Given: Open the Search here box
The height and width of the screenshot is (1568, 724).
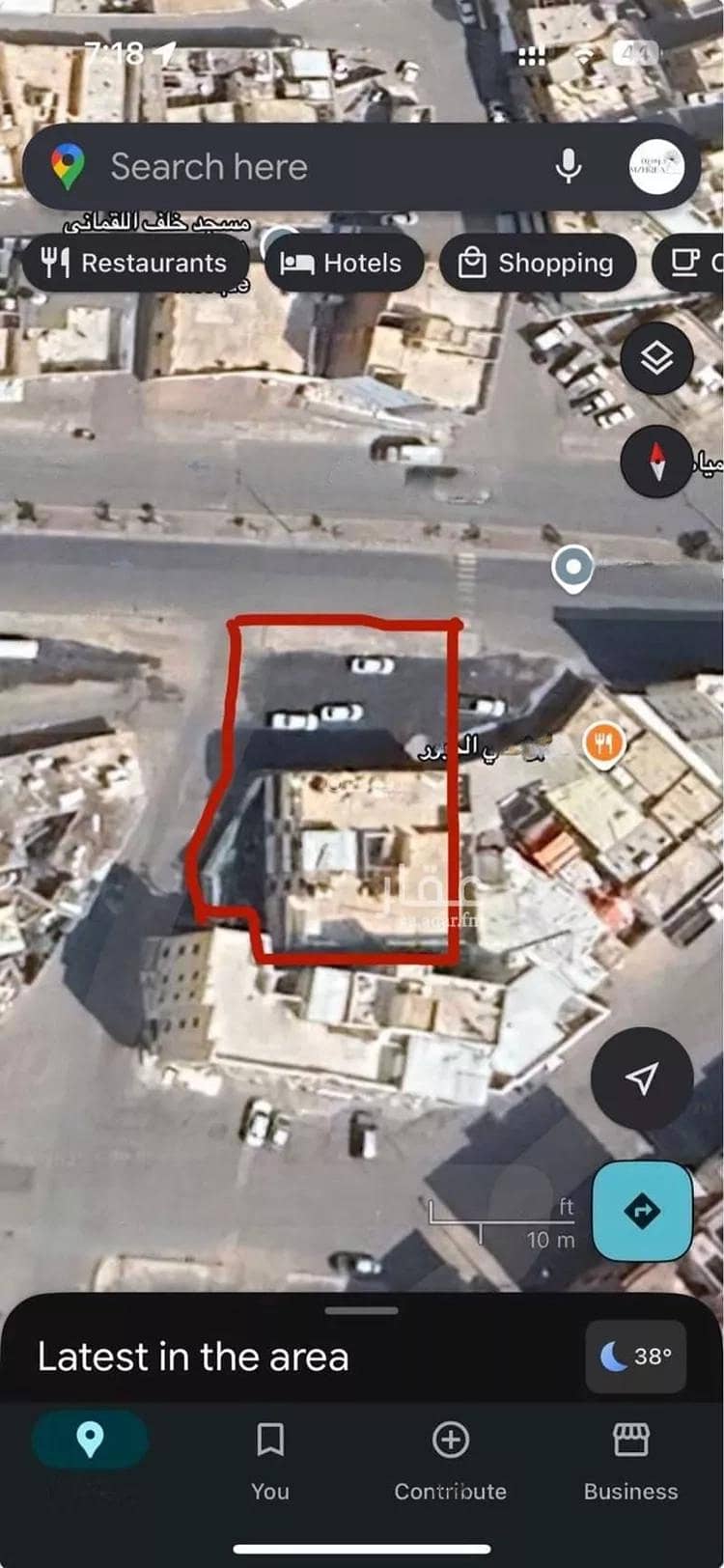Looking at the screenshot, I should coord(290,166).
